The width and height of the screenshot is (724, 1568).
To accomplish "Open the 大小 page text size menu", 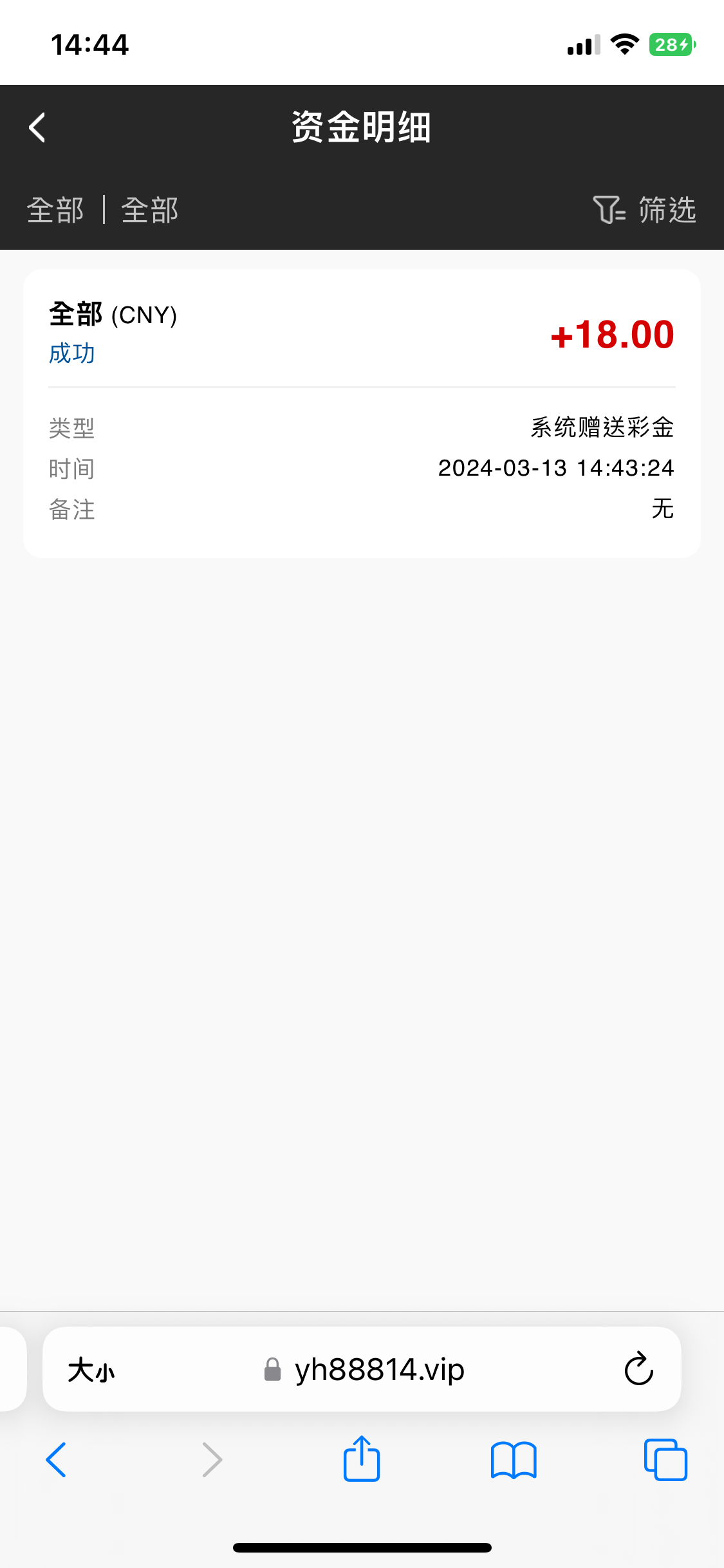I will 91,1370.
